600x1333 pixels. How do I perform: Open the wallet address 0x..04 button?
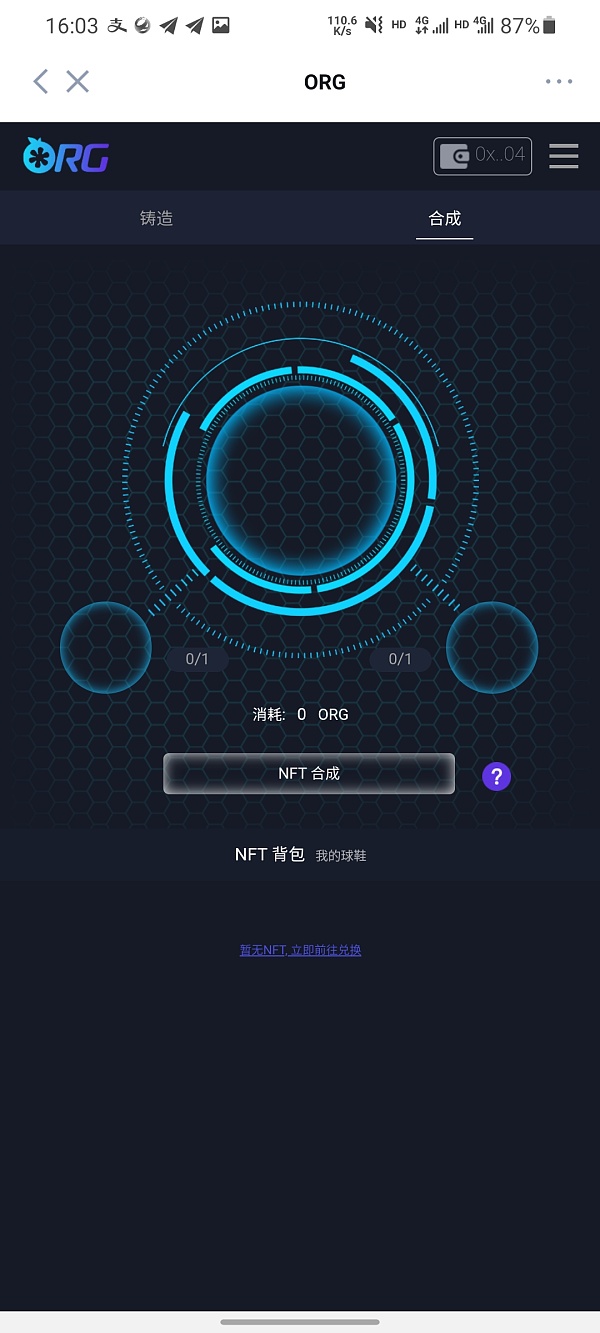482,156
